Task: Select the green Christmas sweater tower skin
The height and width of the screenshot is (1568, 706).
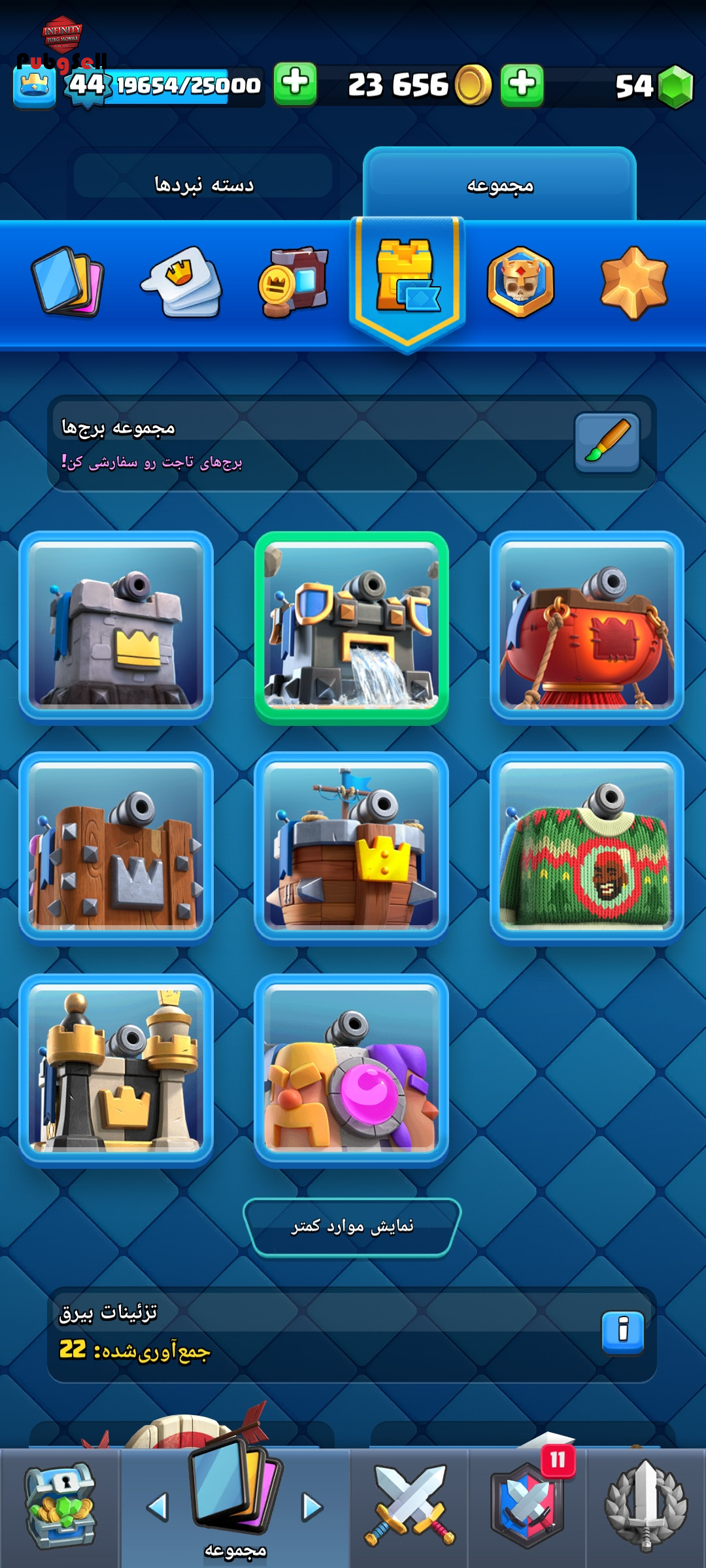Action: click(586, 848)
